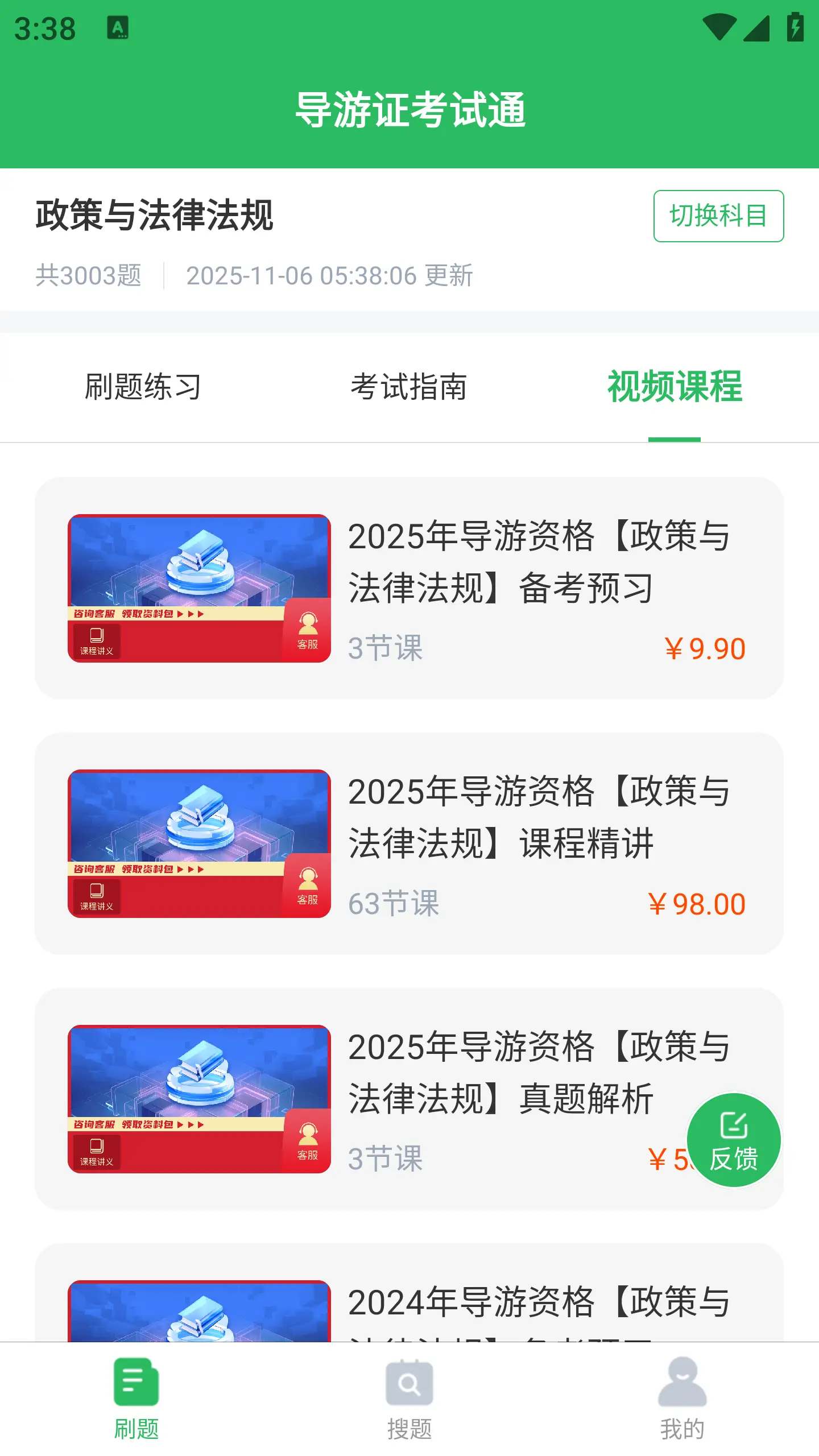The image size is (819, 1456).
Task: Open the 搜题 bottom tab
Action: pyautogui.click(x=409, y=1399)
